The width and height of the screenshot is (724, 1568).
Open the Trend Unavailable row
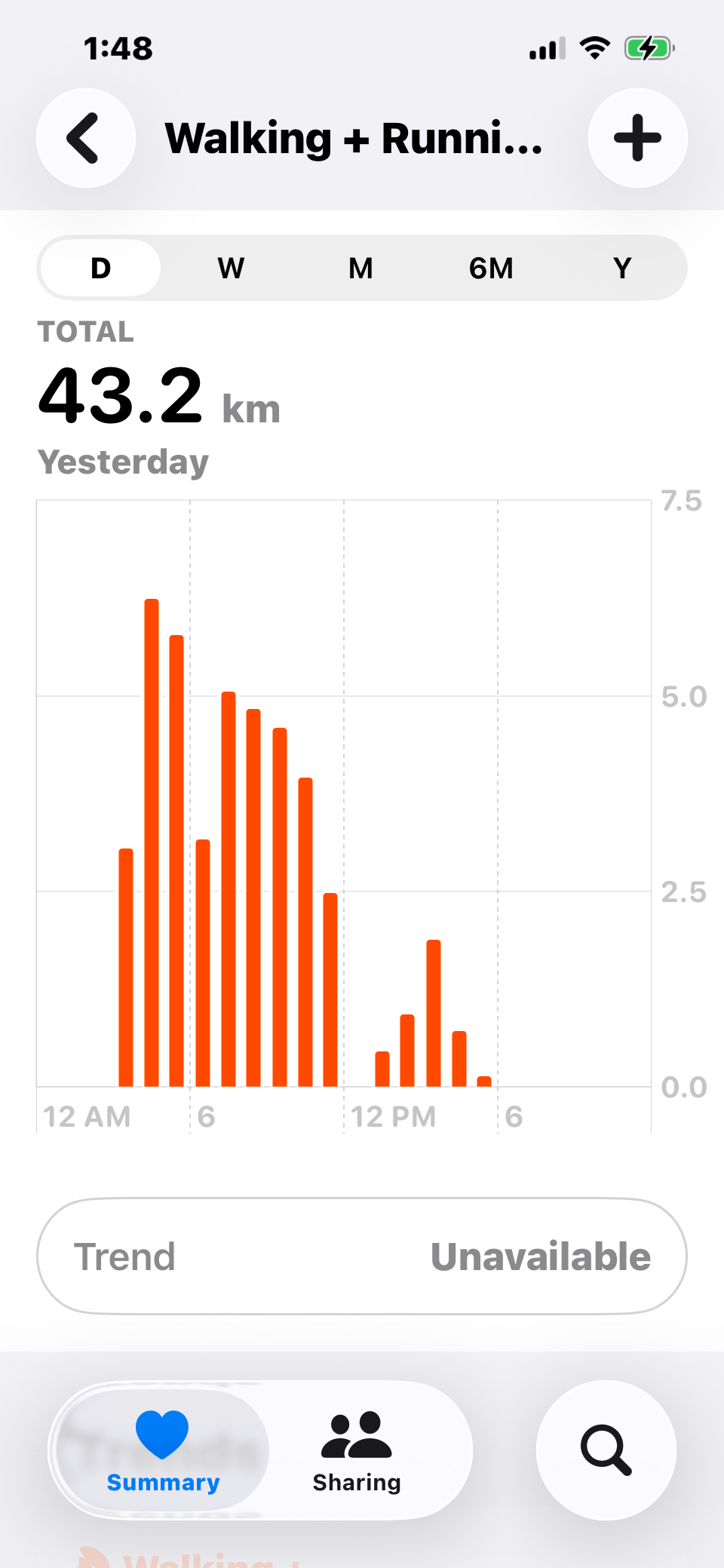(x=362, y=1257)
